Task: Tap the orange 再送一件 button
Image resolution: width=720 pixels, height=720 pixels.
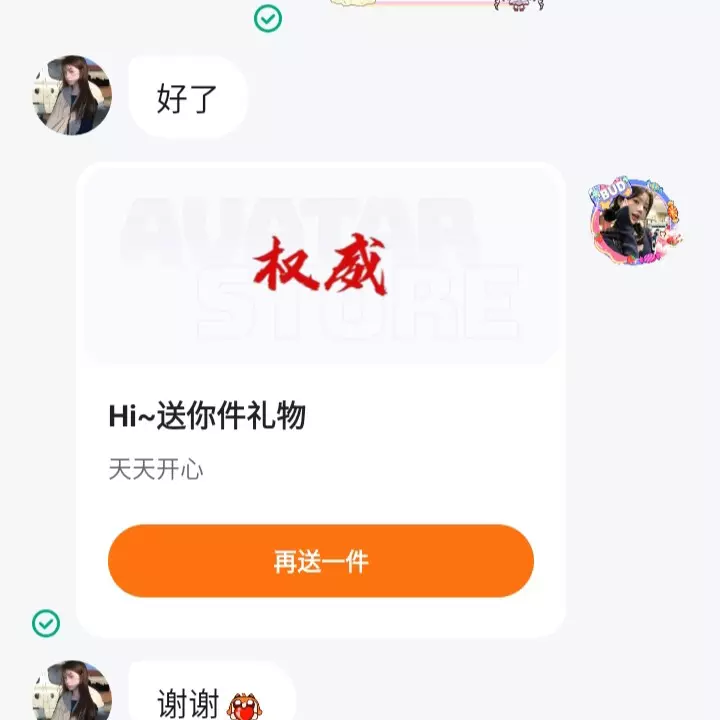Action: tap(320, 561)
